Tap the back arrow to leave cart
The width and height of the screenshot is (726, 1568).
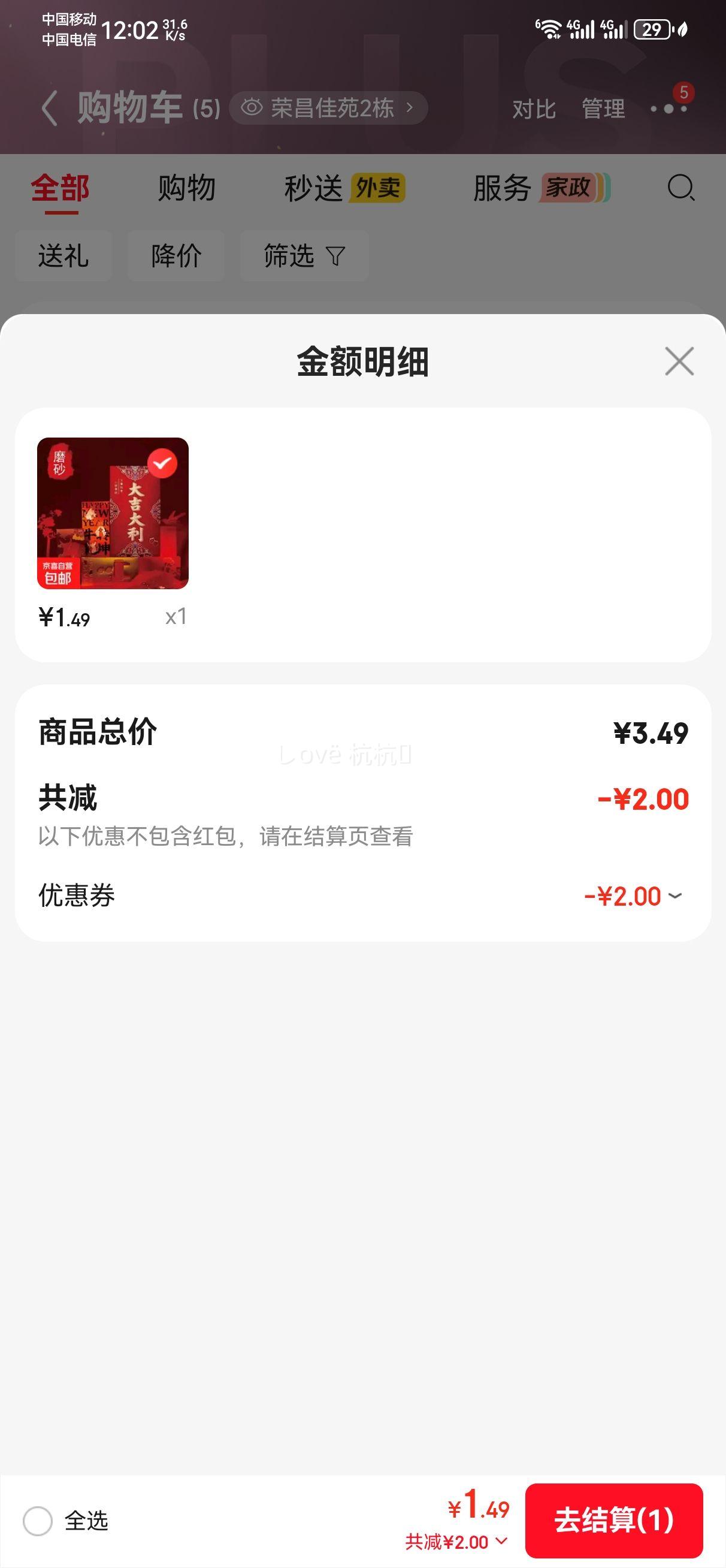pyautogui.click(x=50, y=107)
